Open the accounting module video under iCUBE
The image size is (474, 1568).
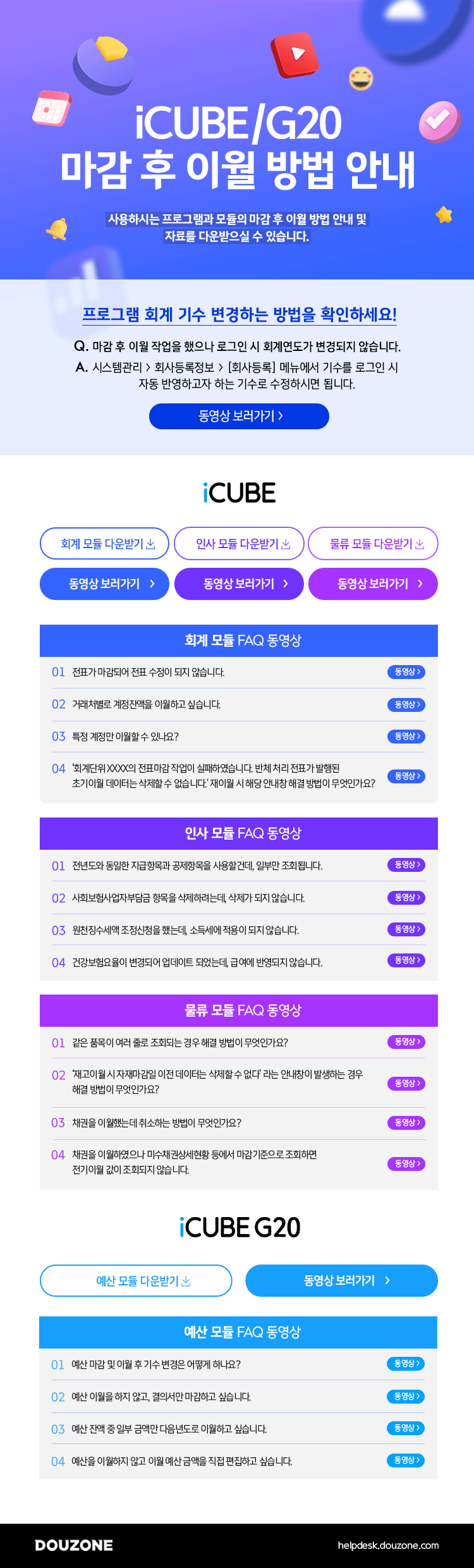(104, 584)
